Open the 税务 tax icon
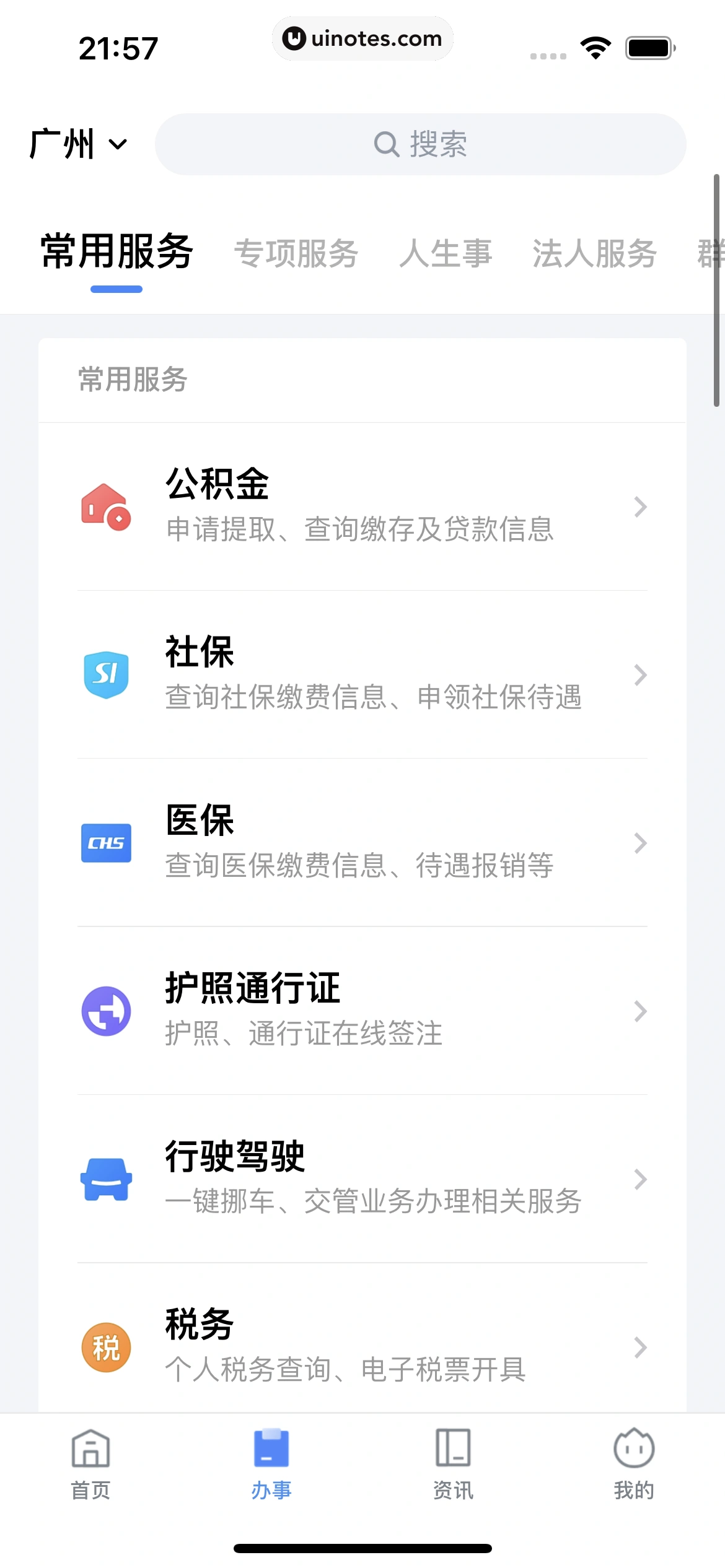Viewport: 725px width, 1568px height. [106, 1348]
